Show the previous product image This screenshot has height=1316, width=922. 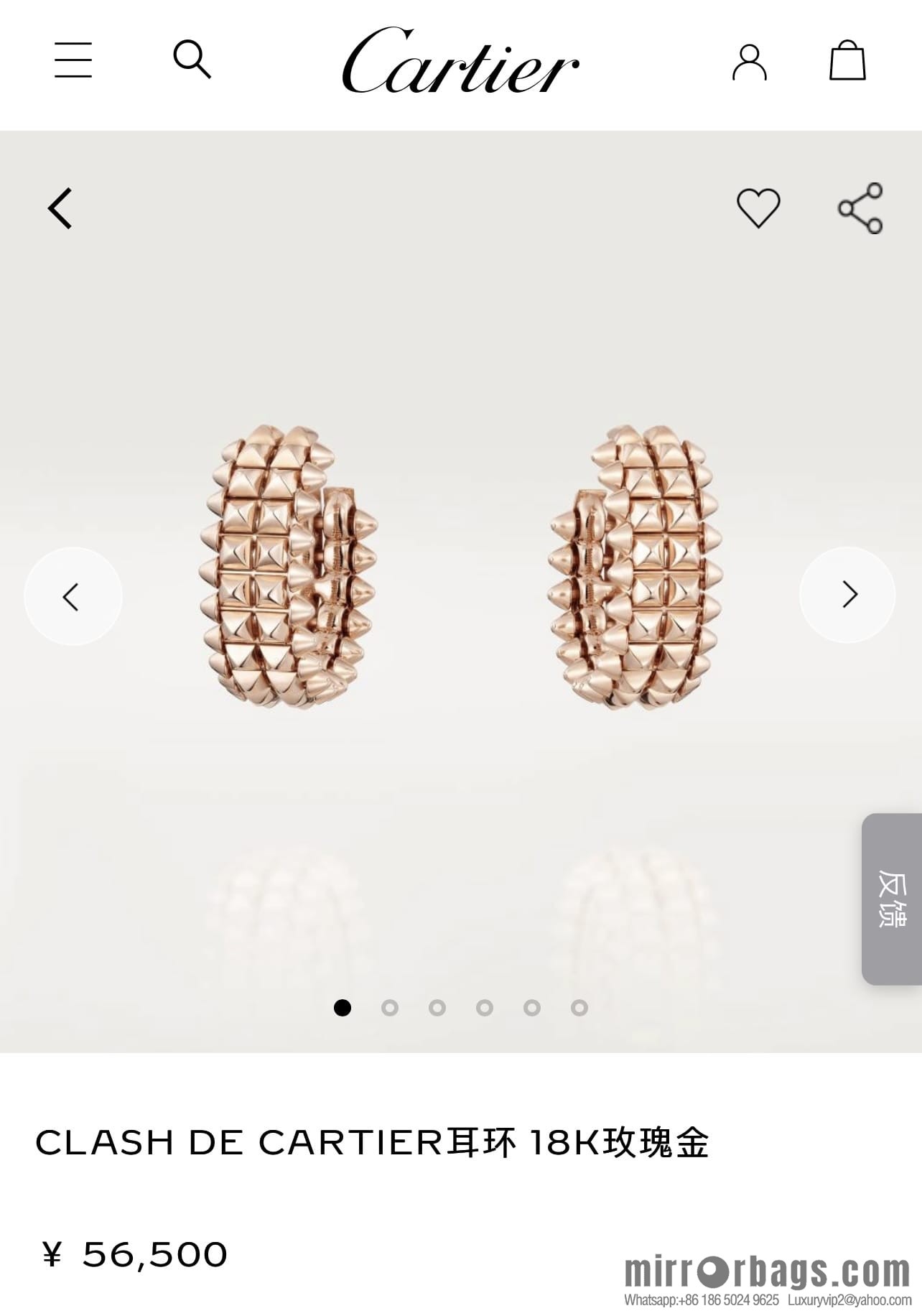point(73,595)
